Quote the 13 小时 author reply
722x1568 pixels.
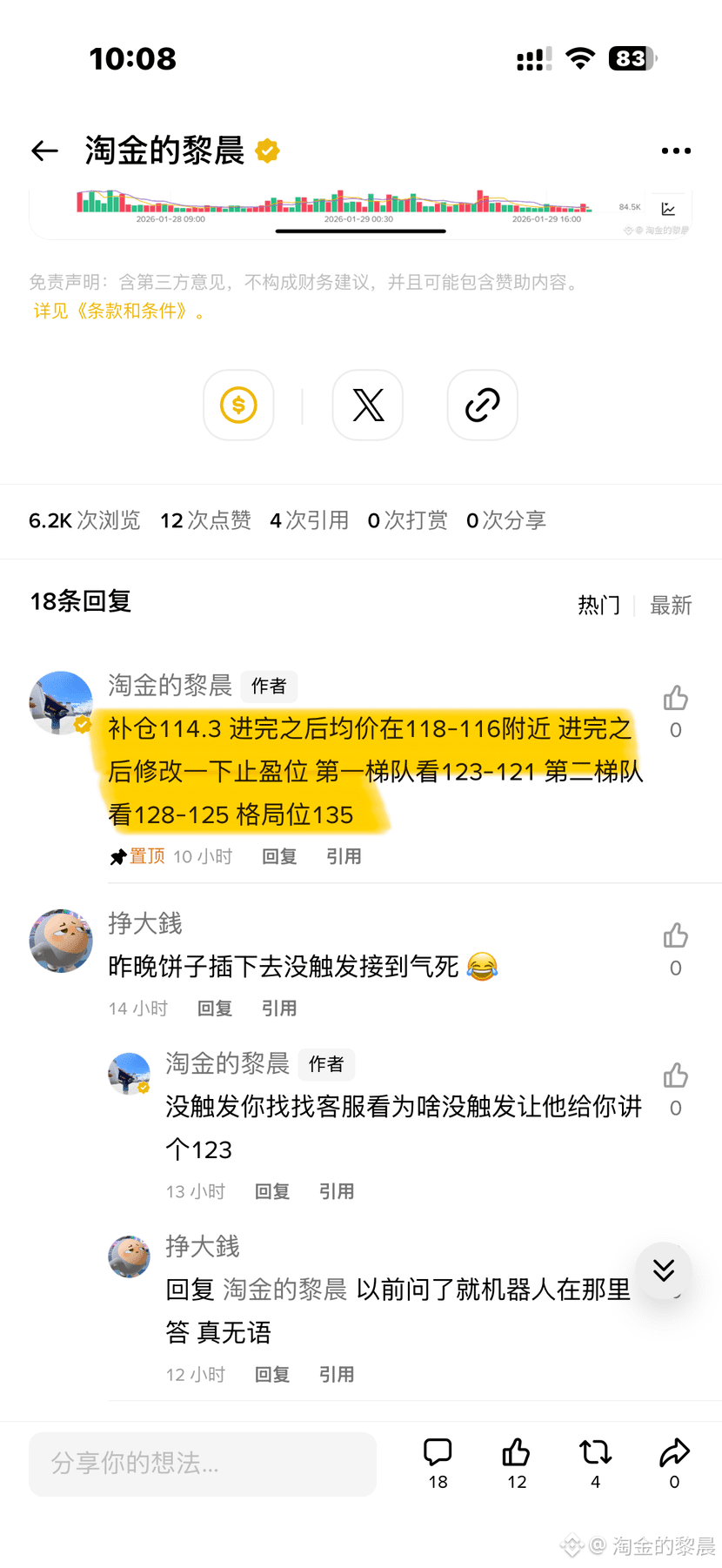(337, 1192)
